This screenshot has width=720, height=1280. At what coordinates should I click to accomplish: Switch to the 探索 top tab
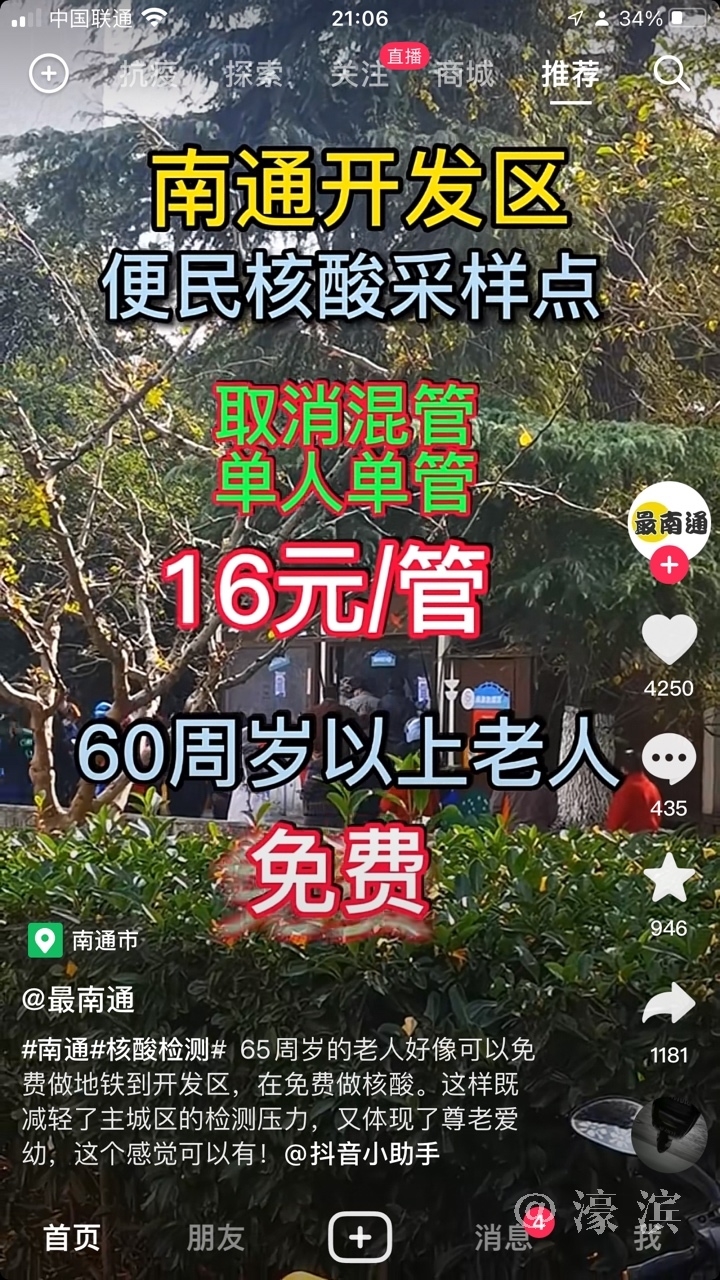click(x=252, y=74)
